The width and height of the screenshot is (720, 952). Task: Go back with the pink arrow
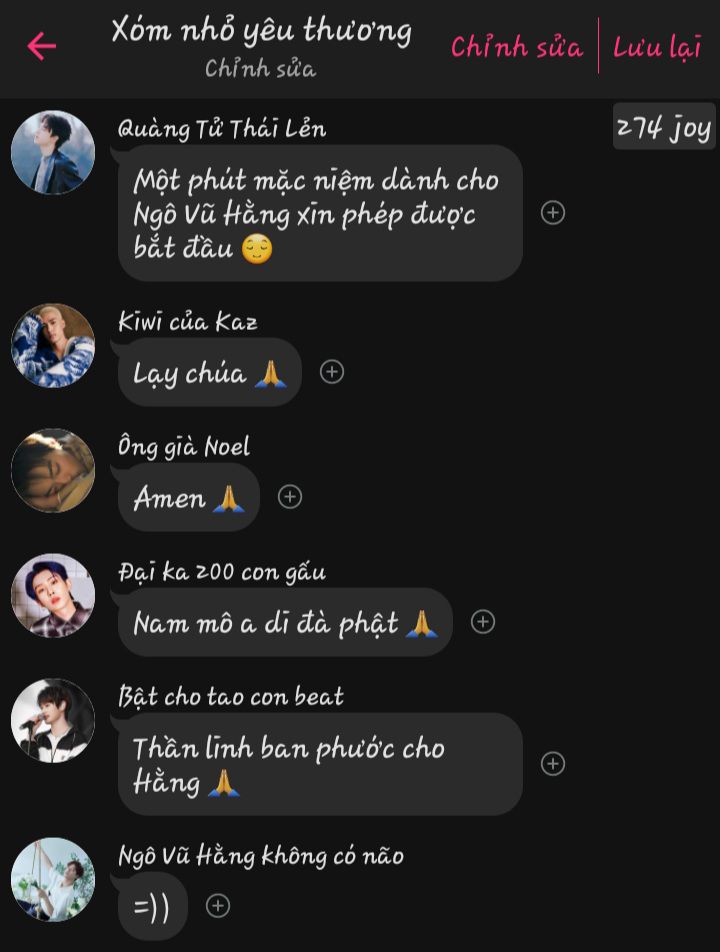tap(41, 46)
